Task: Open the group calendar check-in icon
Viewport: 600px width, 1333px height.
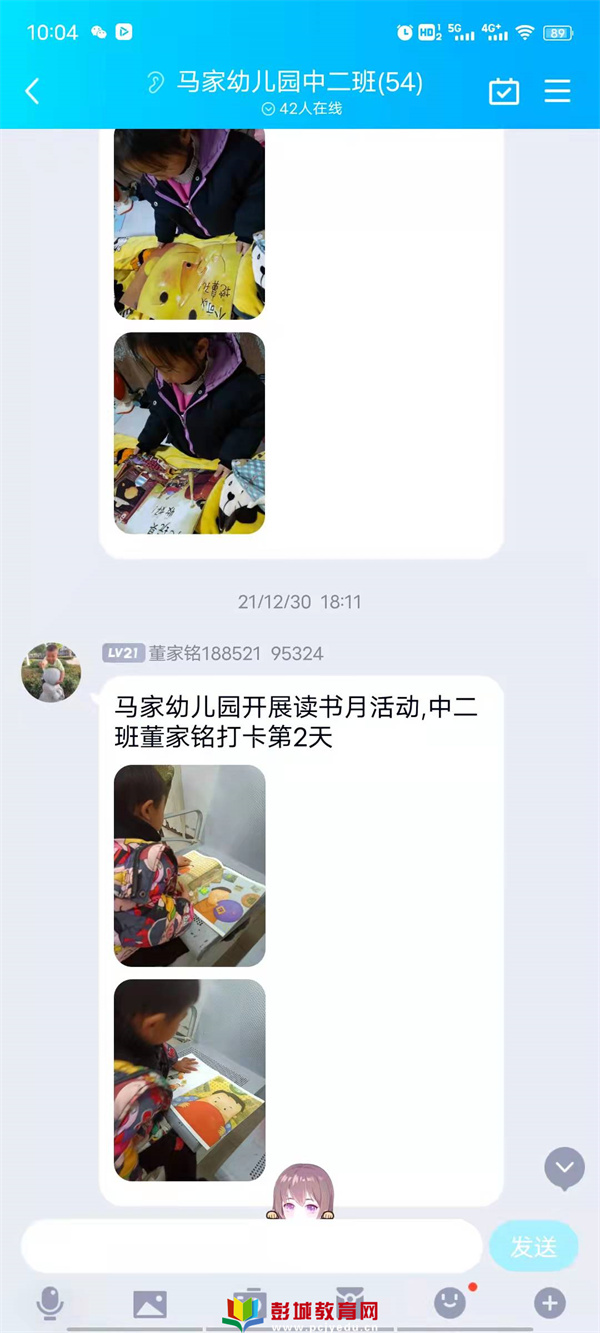Action: [504, 92]
